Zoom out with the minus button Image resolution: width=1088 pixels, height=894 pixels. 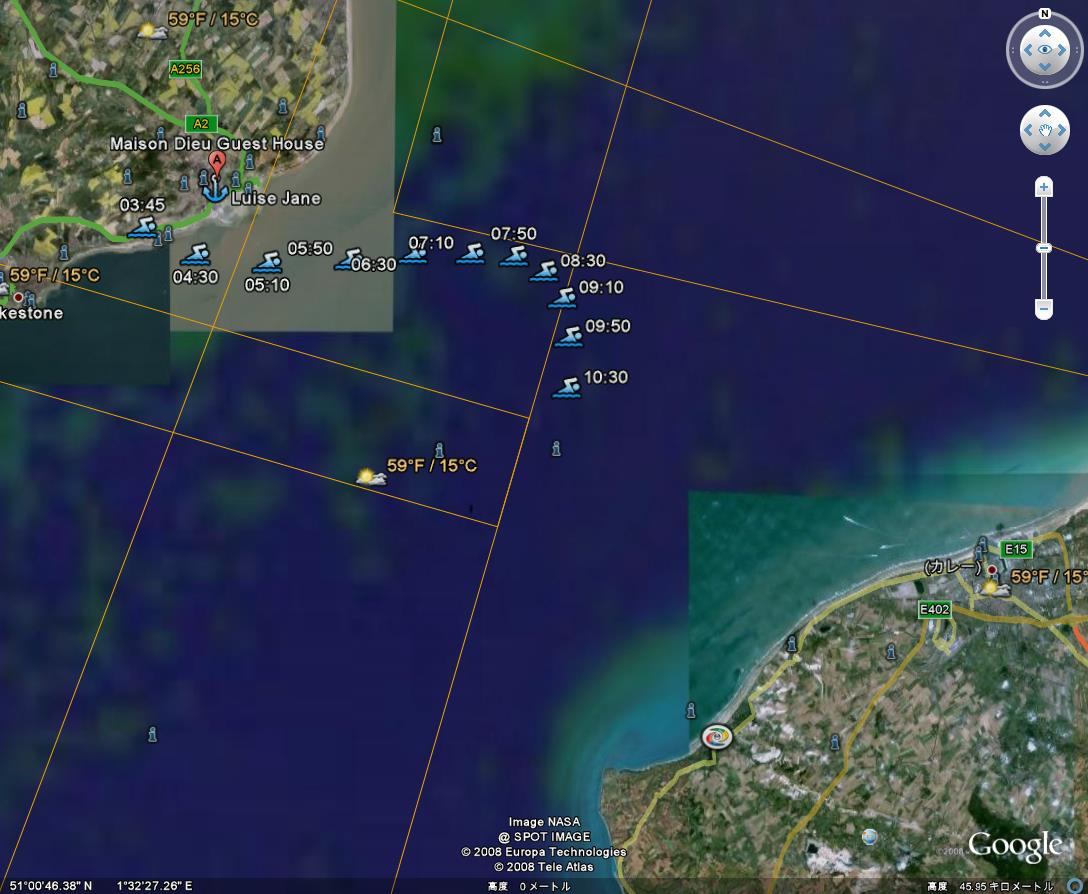(1044, 308)
